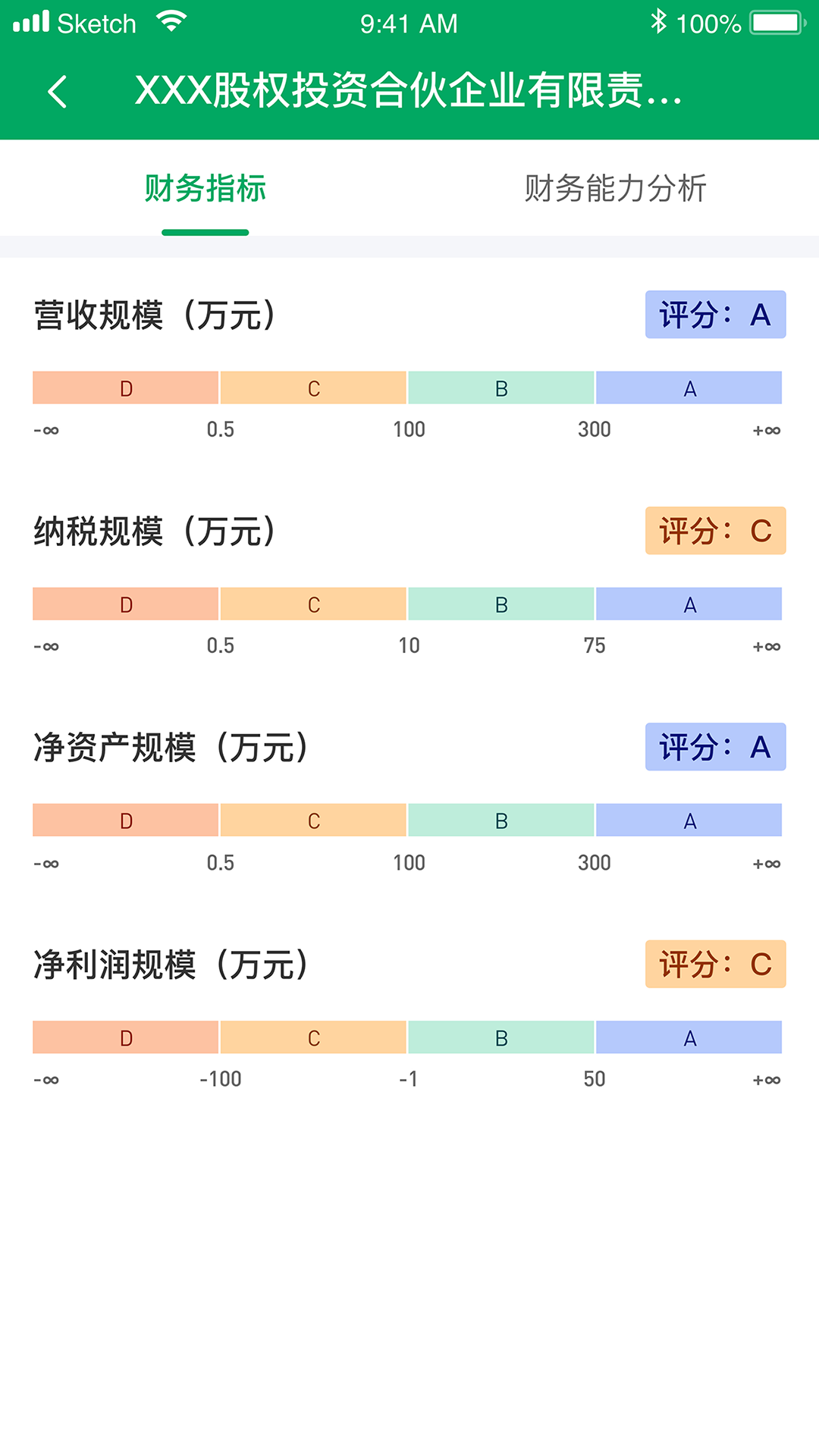
Task: Tap the Wi-Fi icon in status bar
Action: (x=173, y=21)
